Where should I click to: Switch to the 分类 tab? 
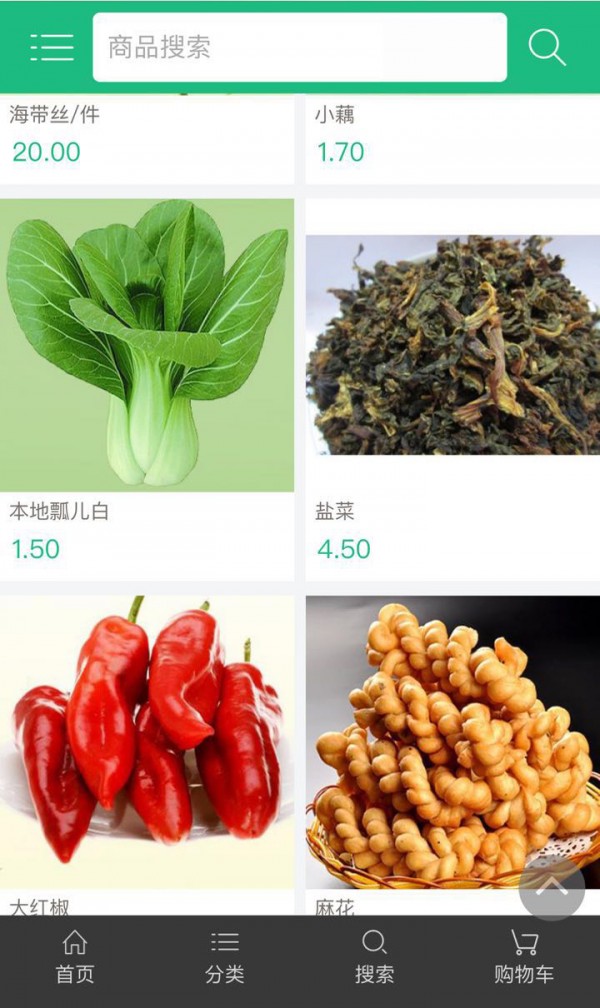click(x=225, y=958)
